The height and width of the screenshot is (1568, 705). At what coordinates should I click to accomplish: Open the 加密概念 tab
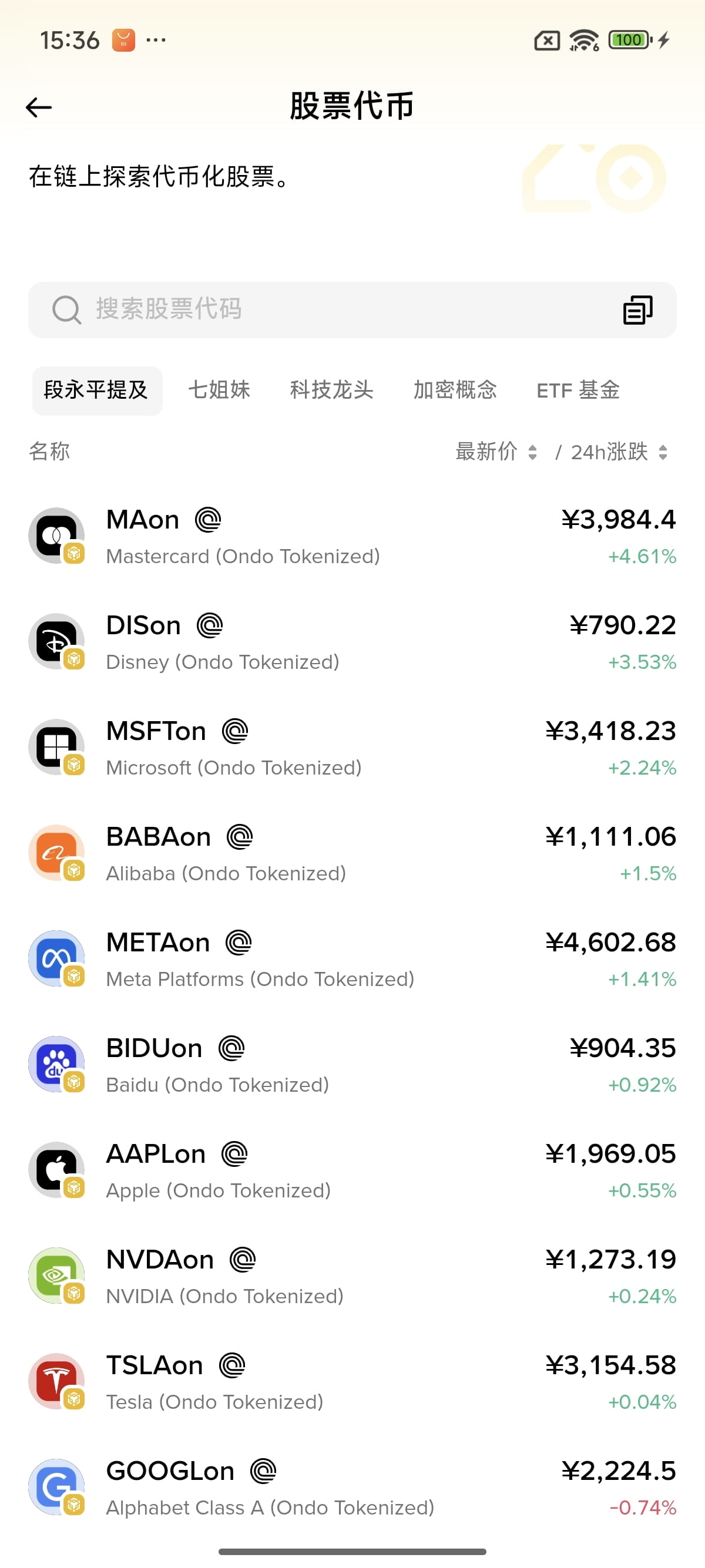(x=455, y=390)
